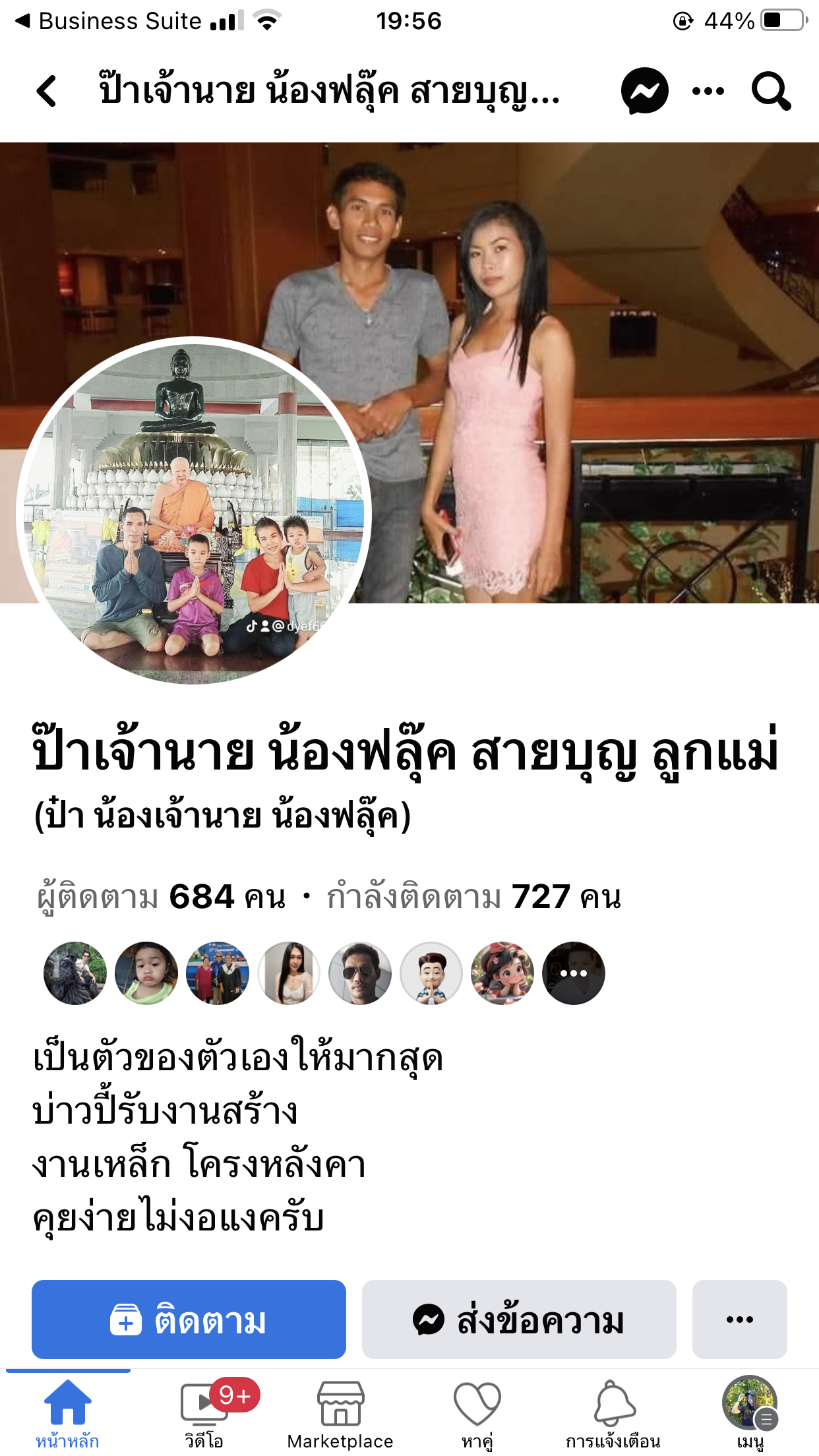The width and height of the screenshot is (819, 1456).
Task: View following list (727 คน)
Action: (x=473, y=897)
